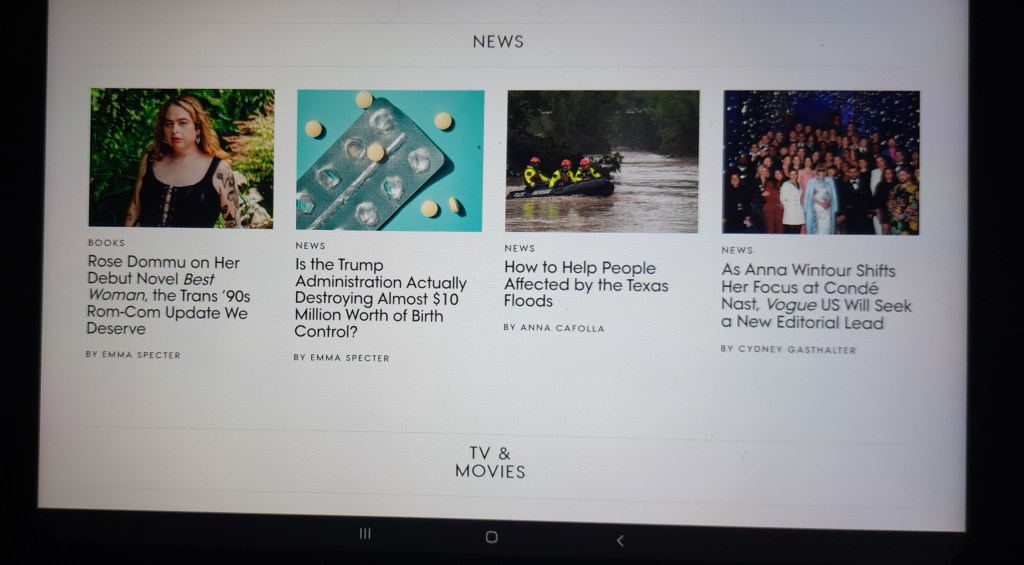View author Cydney Gasthalter's articles
Image resolution: width=1024 pixels, height=565 pixels.
coord(788,349)
